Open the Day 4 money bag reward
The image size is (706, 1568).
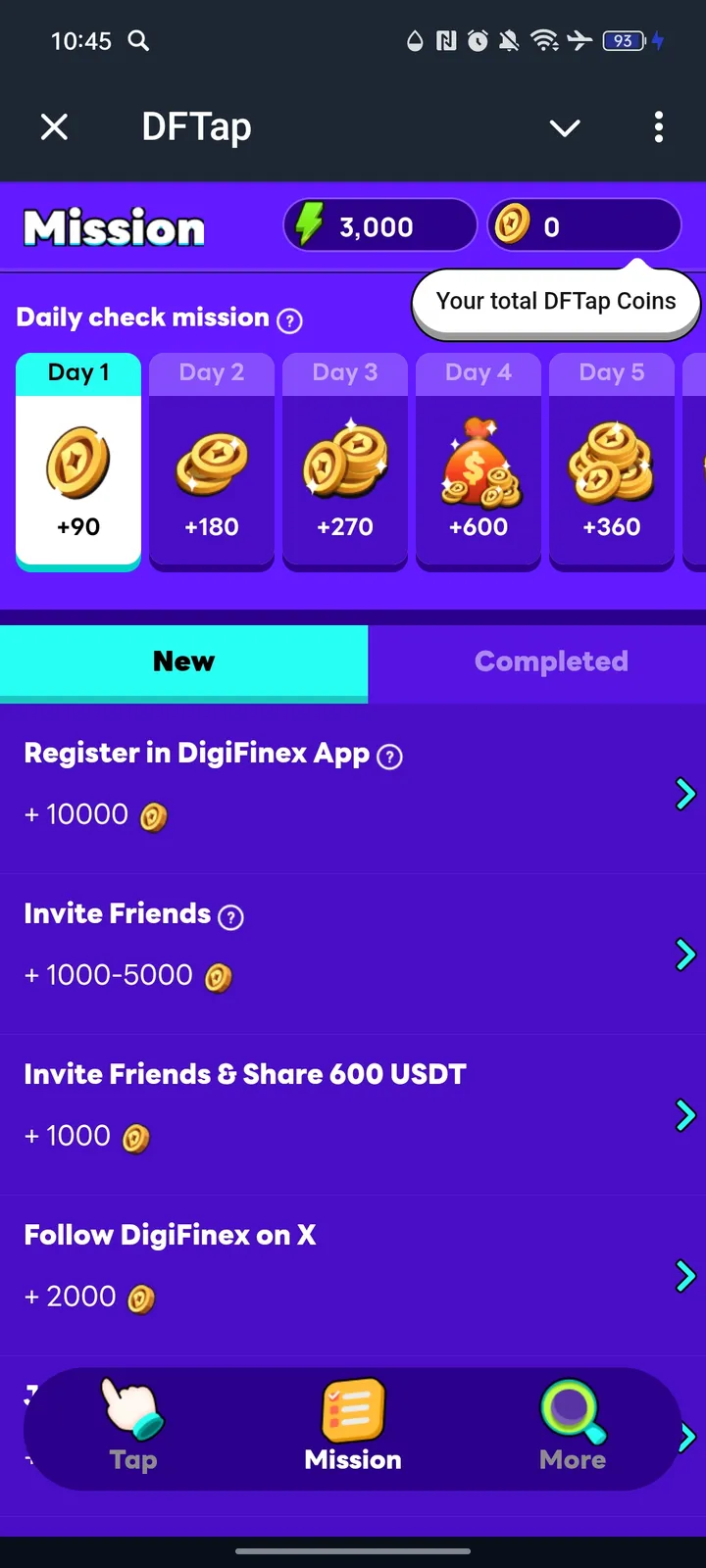pyautogui.click(x=479, y=461)
